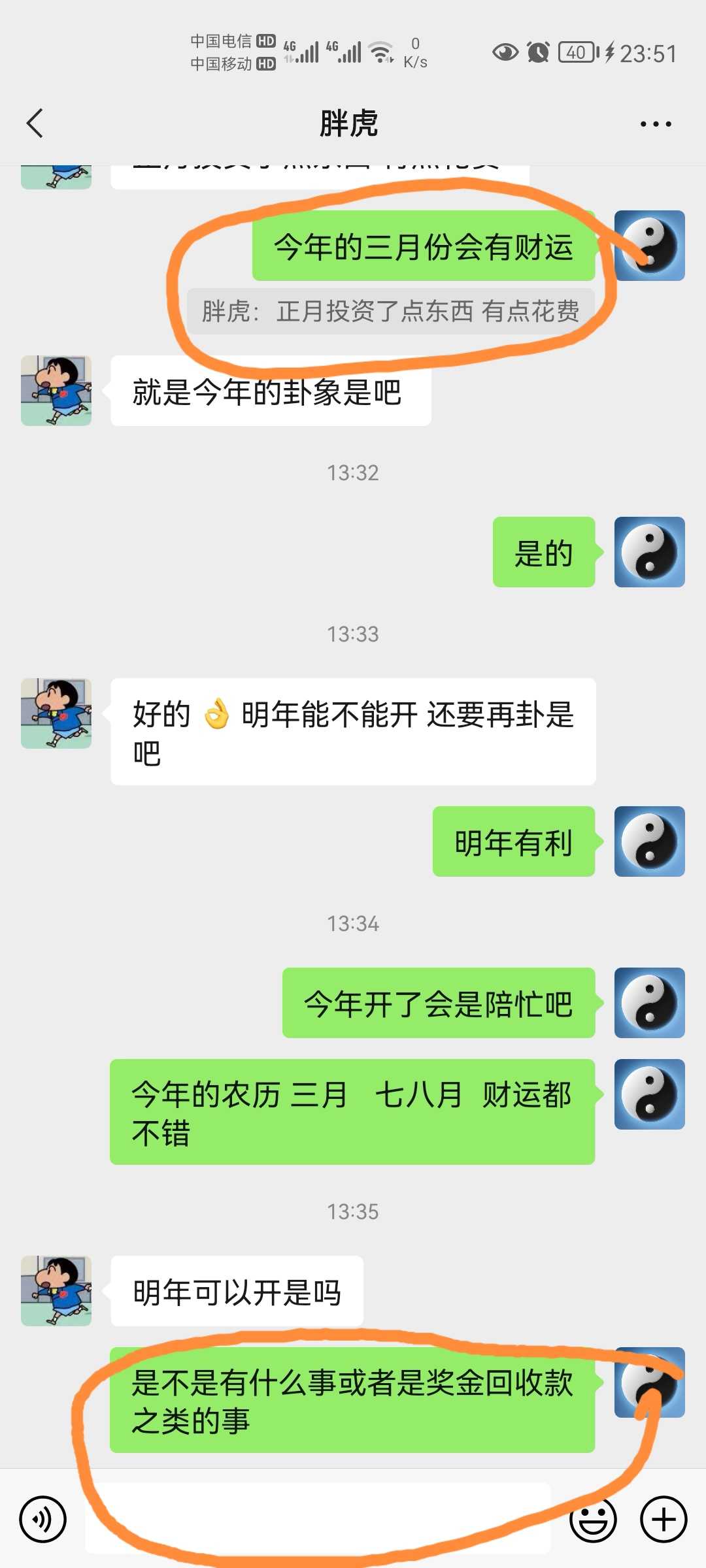Open my yin-yang avatar beside 明年有利

pos(650,841)
